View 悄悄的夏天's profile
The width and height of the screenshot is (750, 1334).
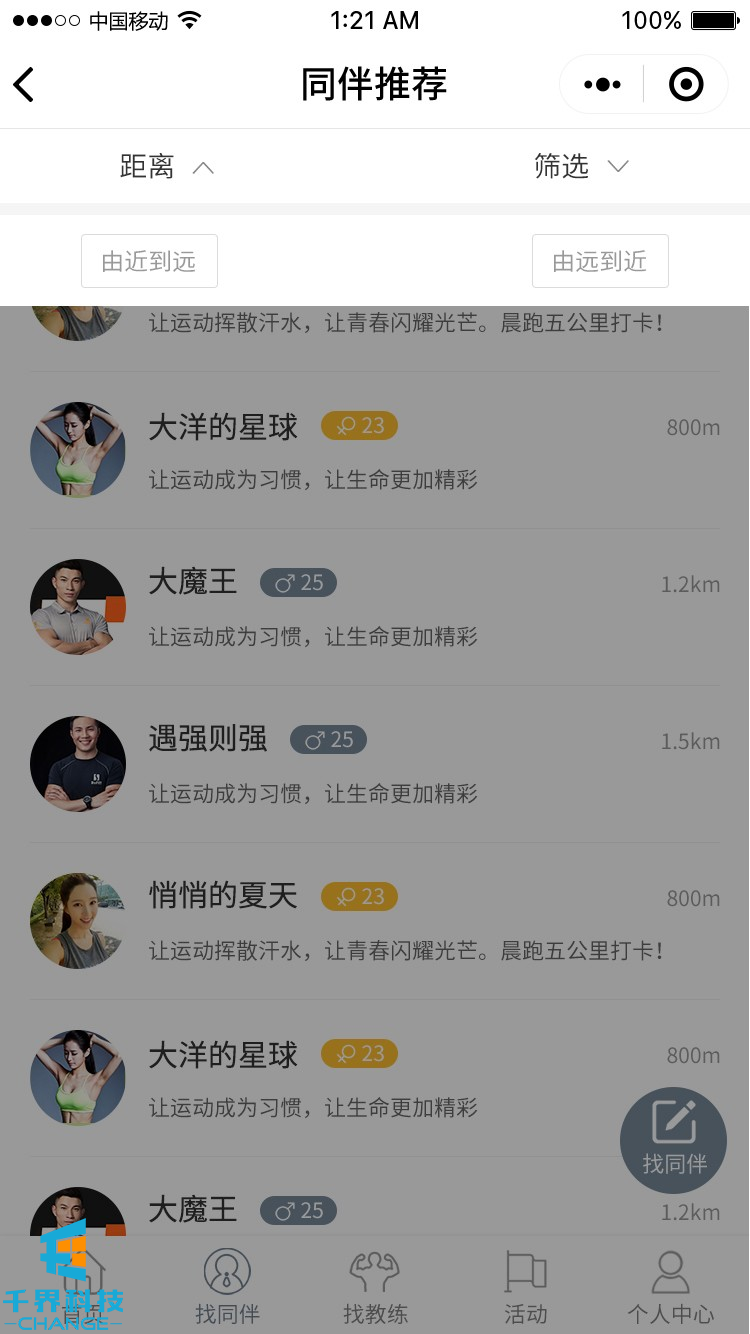[x=375, y=921]
